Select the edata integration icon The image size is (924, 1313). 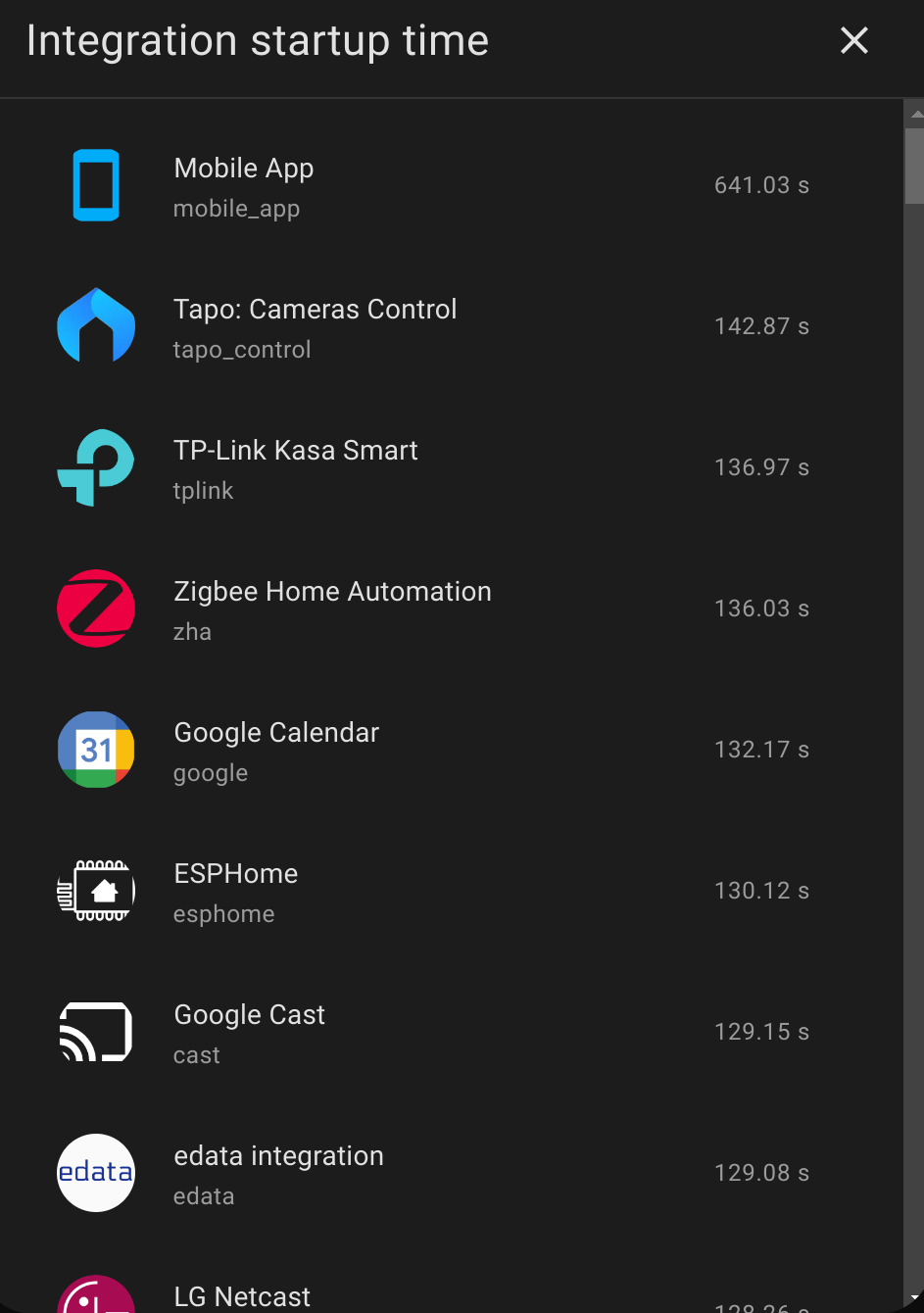click(x=96, y=1172)
